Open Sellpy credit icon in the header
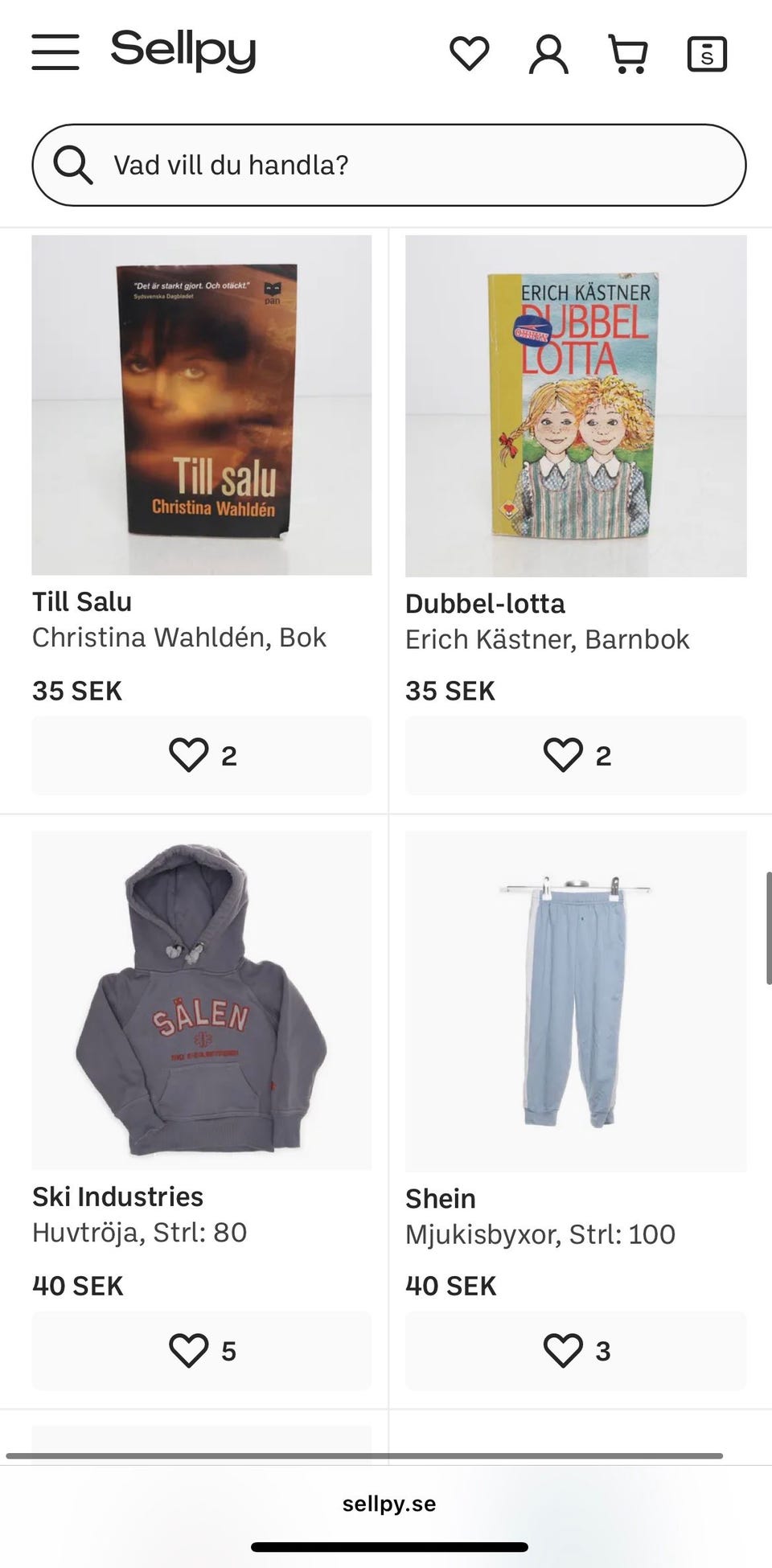The width and height of the screenshot is (772, 1568). (x=706, y=52)
